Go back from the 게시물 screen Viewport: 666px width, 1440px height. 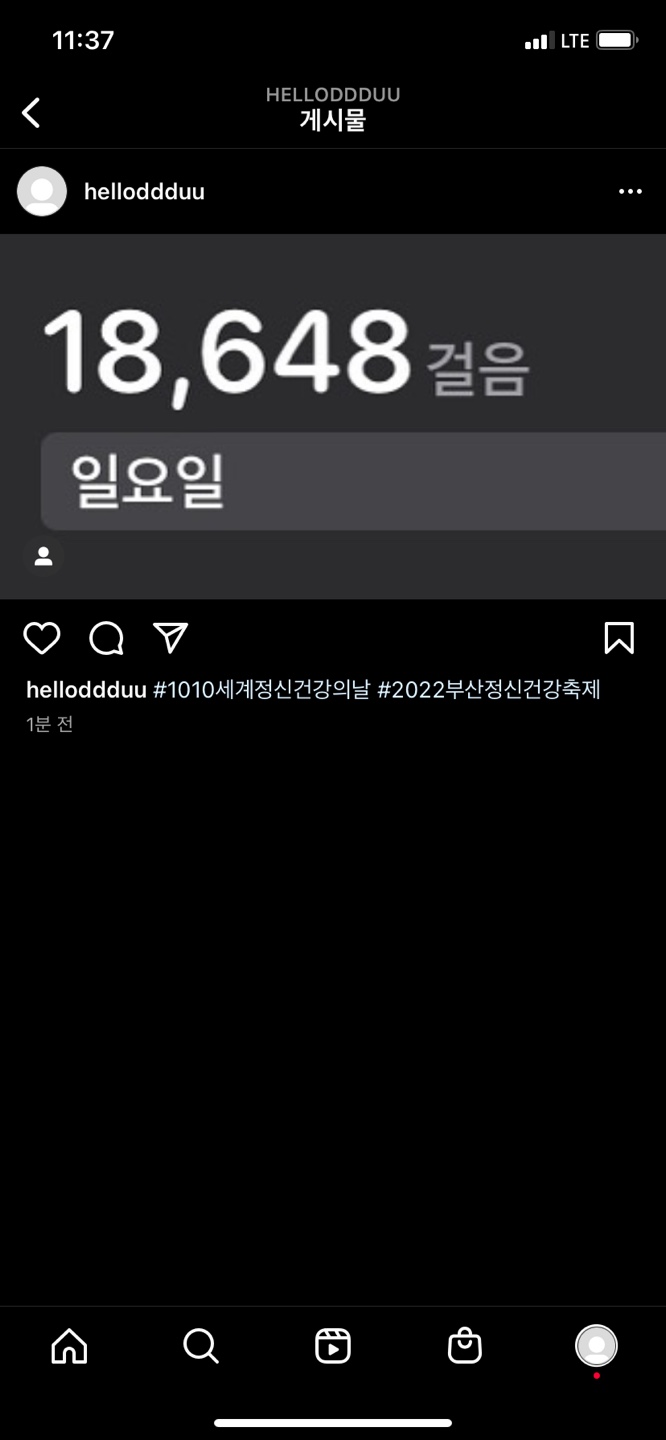point(32,112)
